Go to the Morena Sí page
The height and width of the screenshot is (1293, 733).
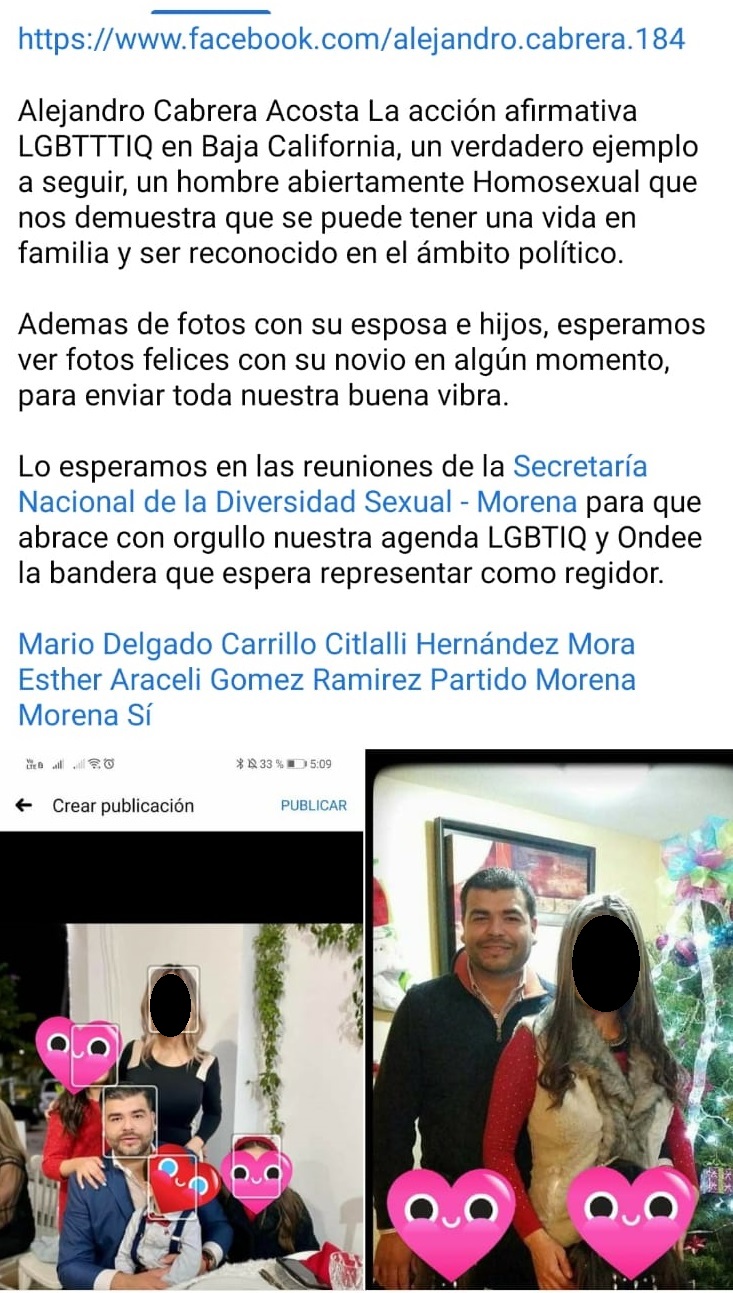point(84,716)
